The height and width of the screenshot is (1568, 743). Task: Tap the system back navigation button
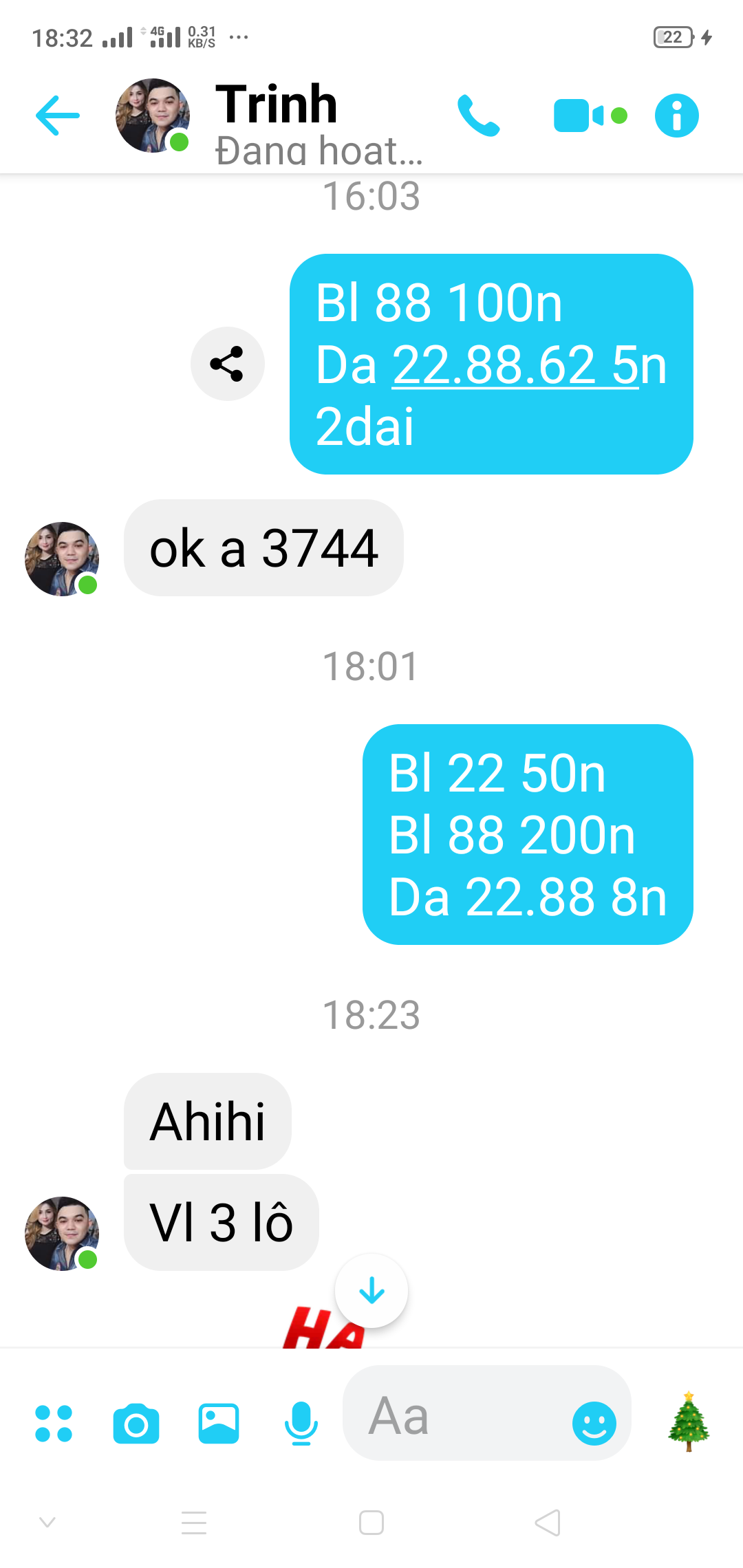click(x=548, y=1523)
